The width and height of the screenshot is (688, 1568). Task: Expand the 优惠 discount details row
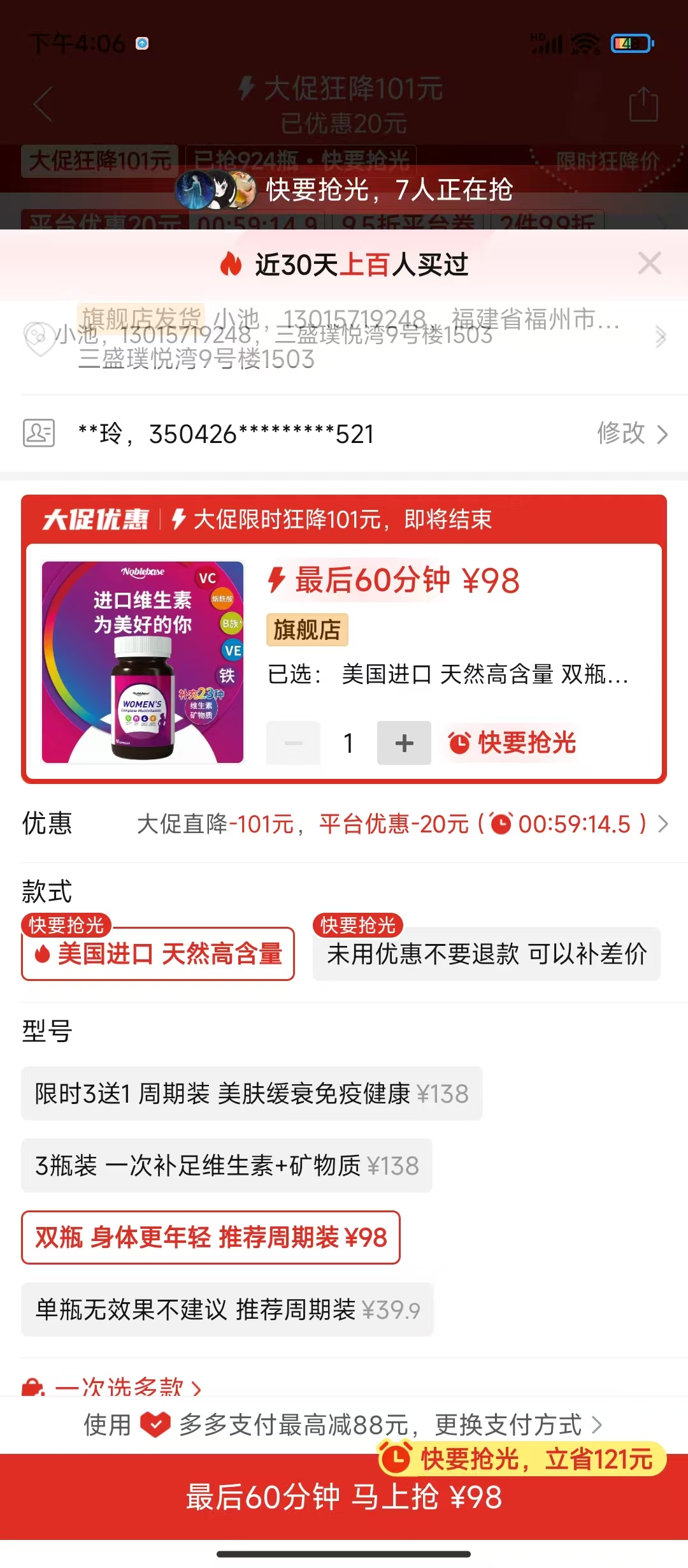(395, 824)
